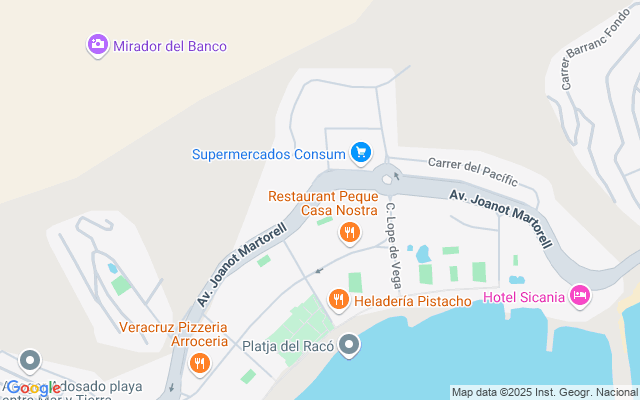Open the Google logo link

coord(32,388)
